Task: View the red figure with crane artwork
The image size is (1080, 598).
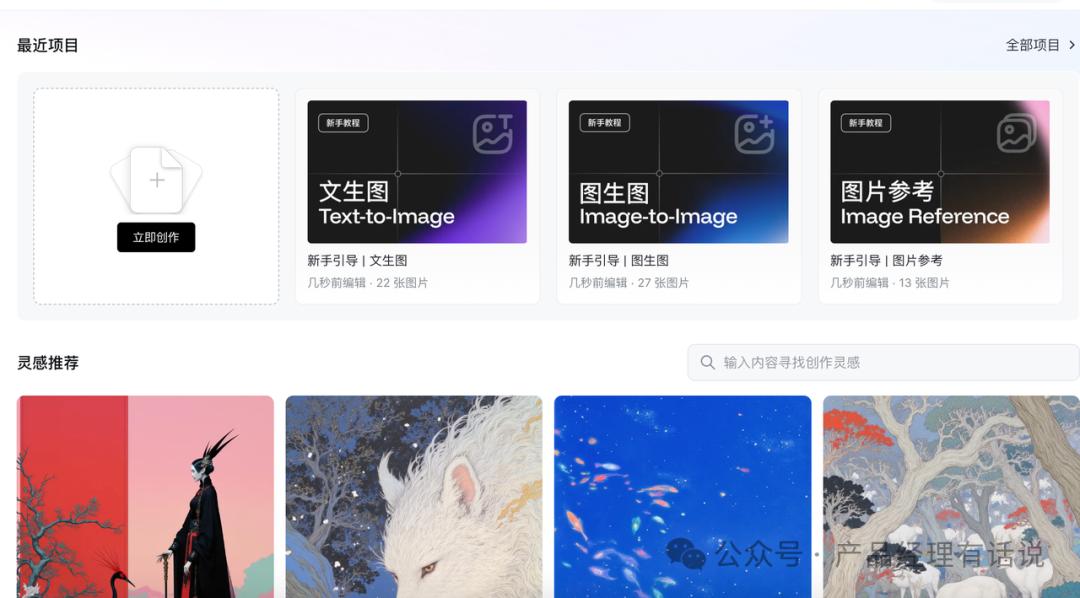Action: tap(145, 496)
